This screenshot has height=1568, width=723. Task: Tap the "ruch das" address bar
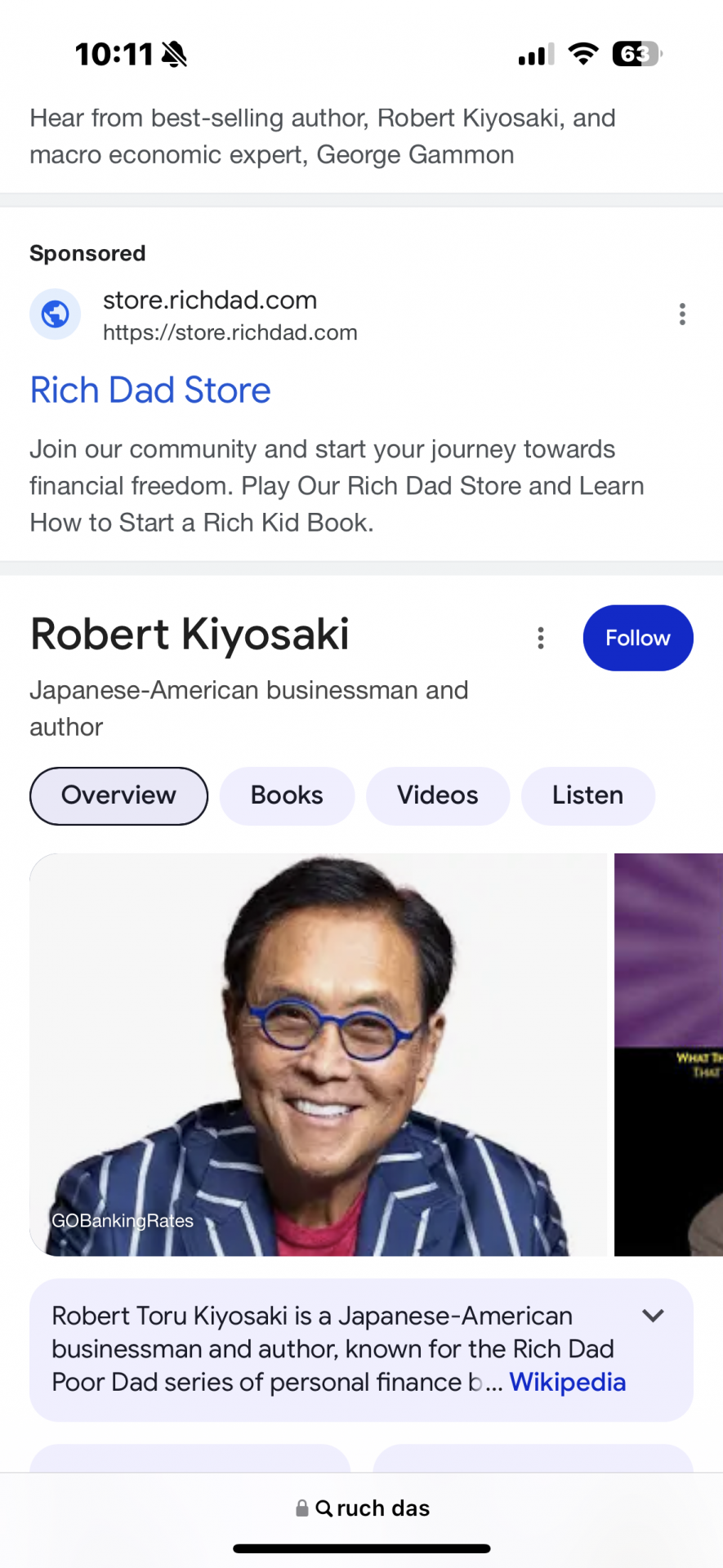tap(363, 1508)
